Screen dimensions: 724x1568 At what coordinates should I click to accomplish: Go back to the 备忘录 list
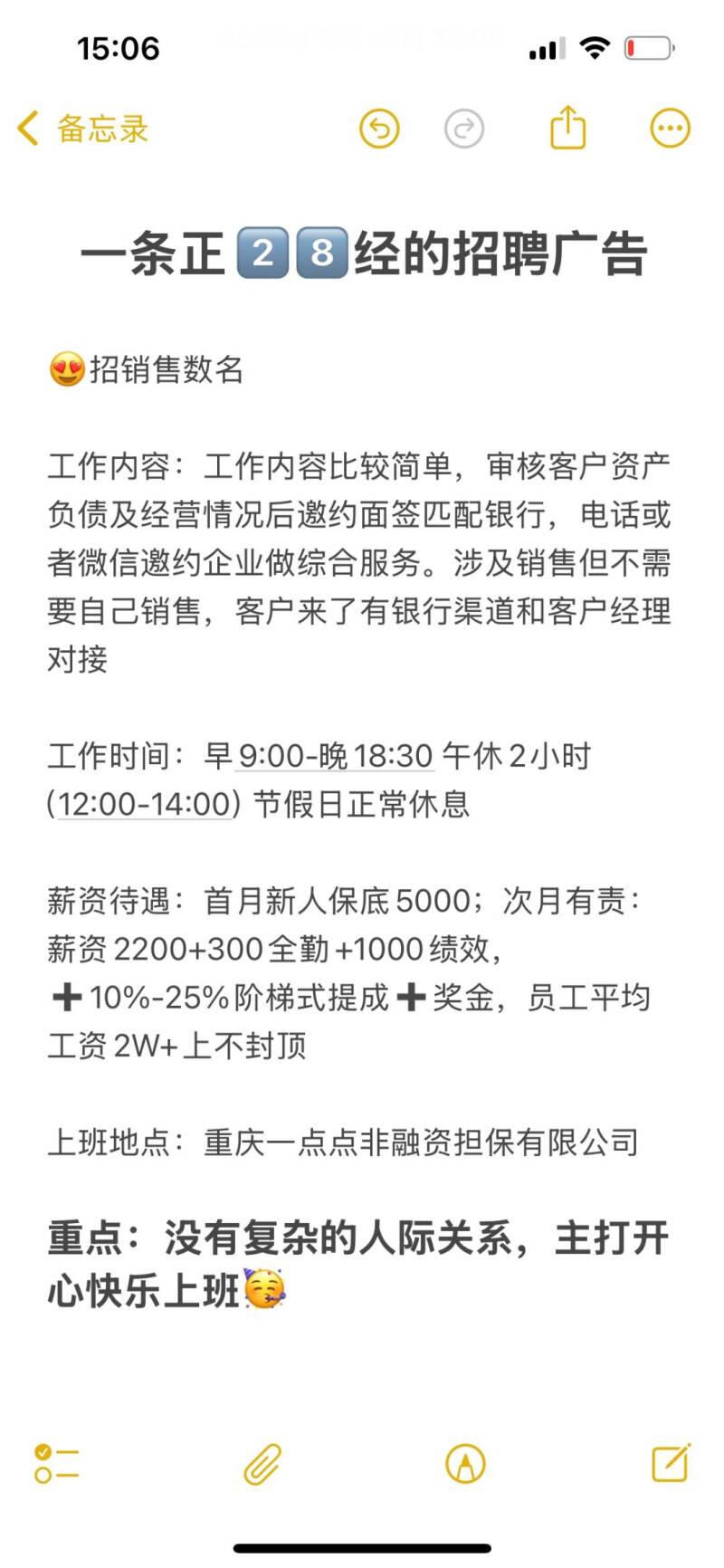coord(82,129)
